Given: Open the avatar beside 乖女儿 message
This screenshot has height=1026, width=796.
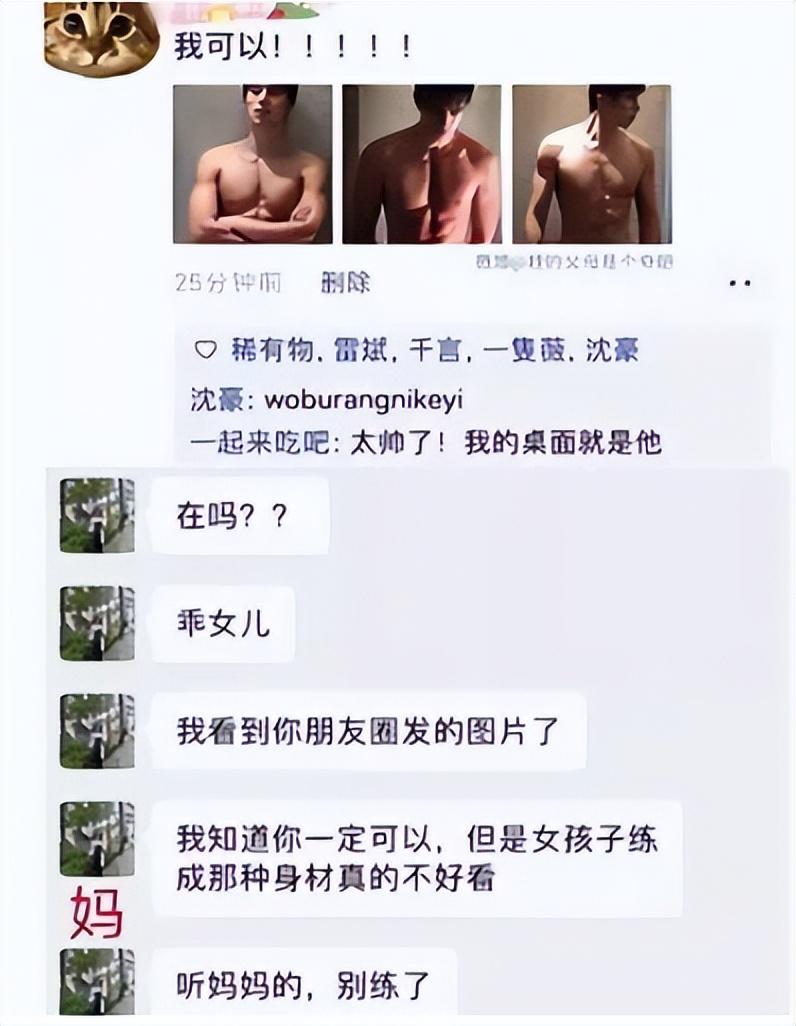Looking at the screenshot, I should click(x=97, y=625).
